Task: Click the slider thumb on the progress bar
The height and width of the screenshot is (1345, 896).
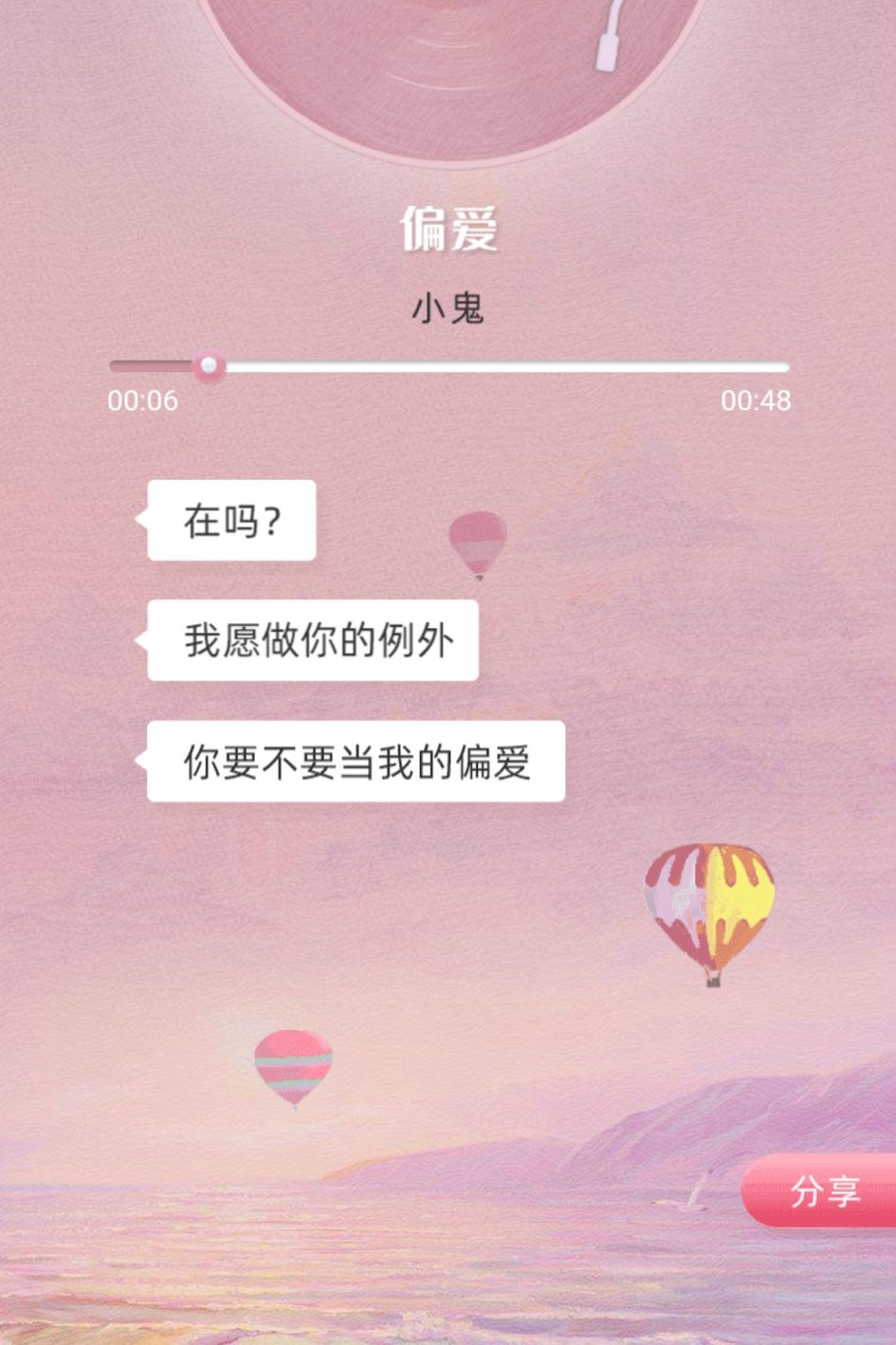Action: [208, 364]
